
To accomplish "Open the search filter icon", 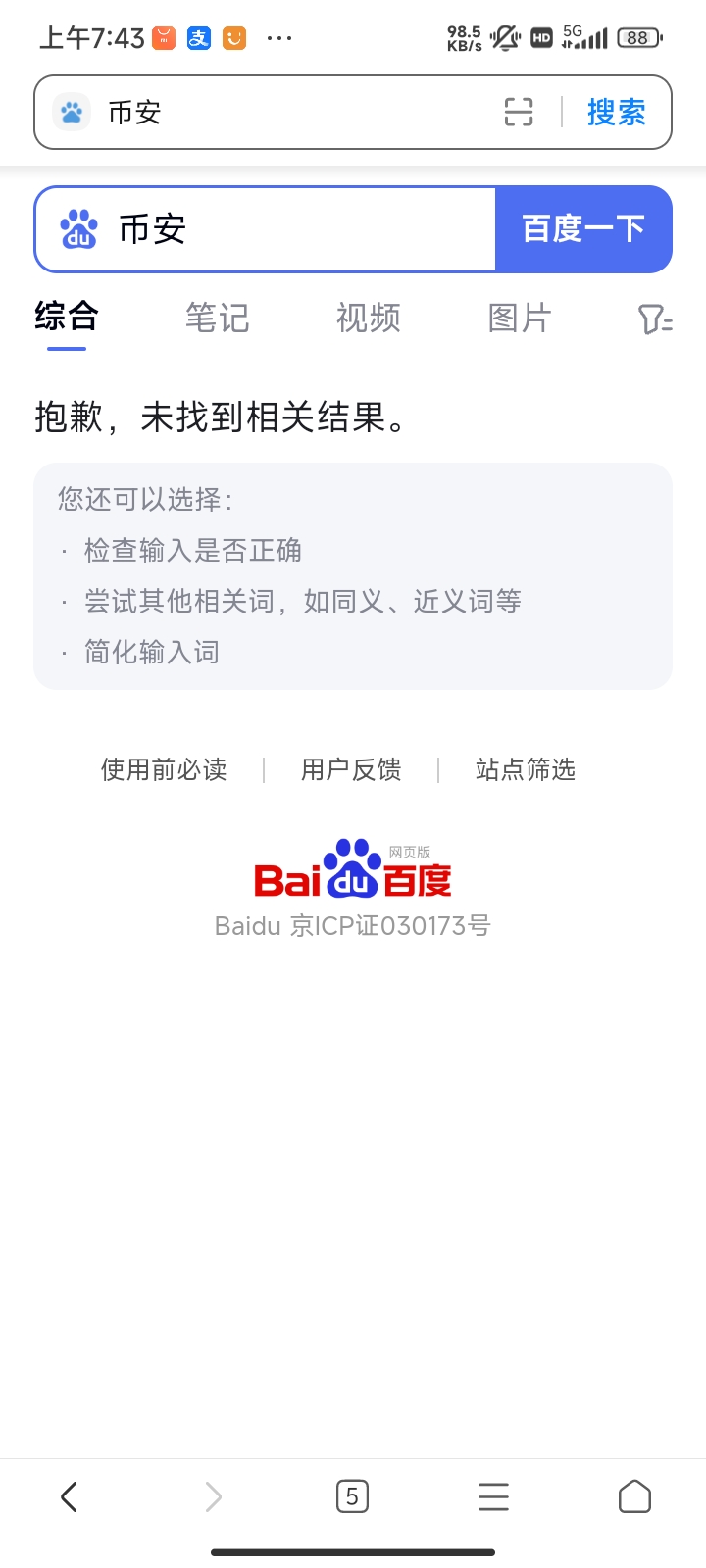I will click(654, 318).
